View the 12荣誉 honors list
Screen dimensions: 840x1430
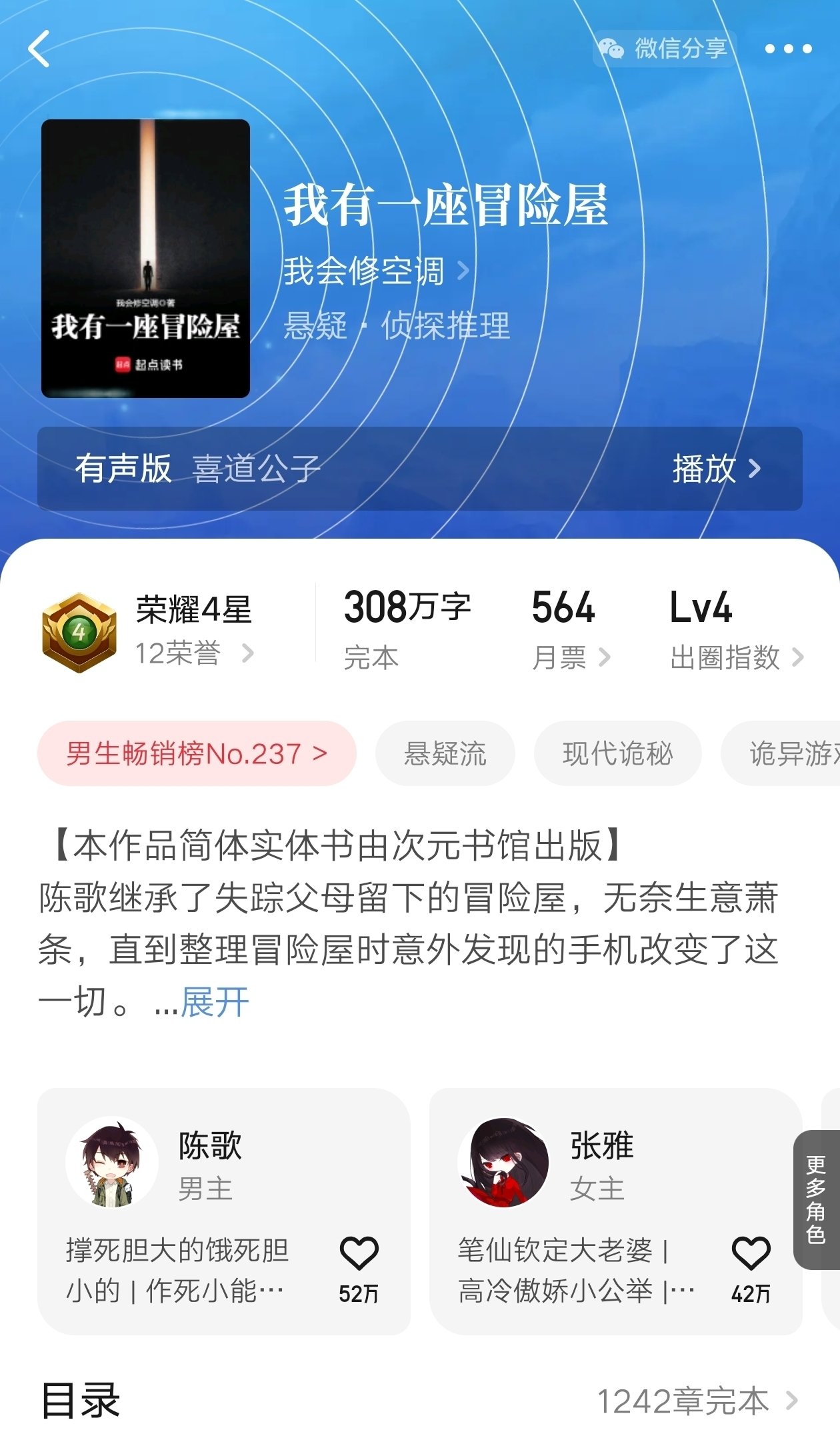click(193, 653)
